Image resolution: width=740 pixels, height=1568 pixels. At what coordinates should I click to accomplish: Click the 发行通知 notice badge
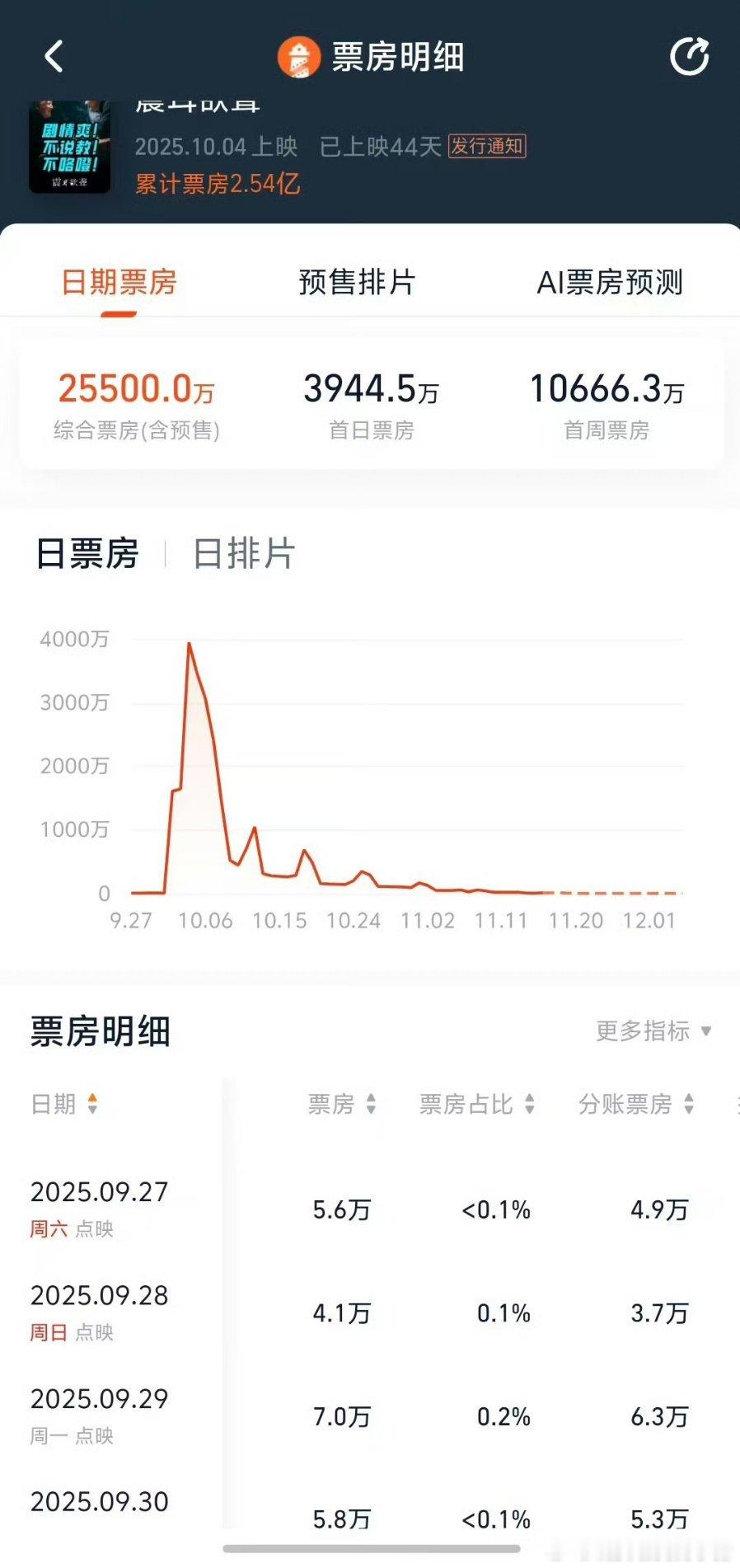(x=487, y=147)
